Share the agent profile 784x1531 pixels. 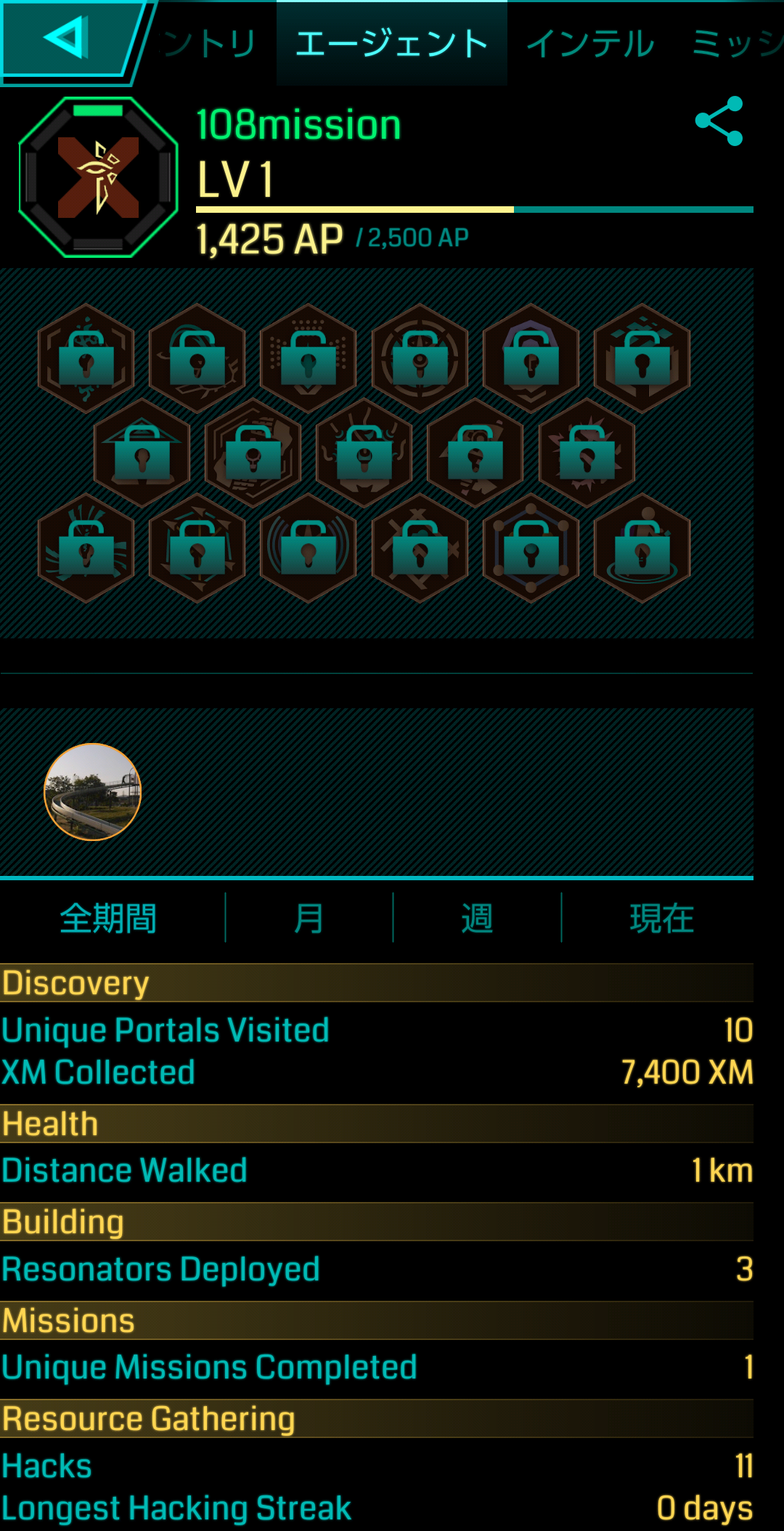719,121
